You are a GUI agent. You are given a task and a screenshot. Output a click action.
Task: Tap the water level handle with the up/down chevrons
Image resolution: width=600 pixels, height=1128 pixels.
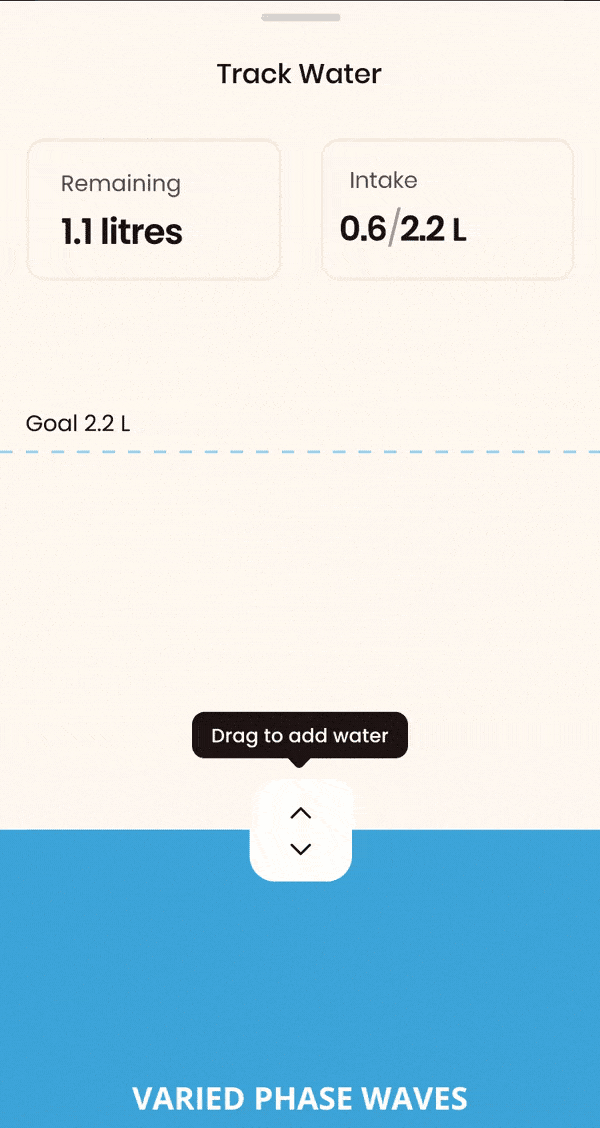tap(300, 831)
